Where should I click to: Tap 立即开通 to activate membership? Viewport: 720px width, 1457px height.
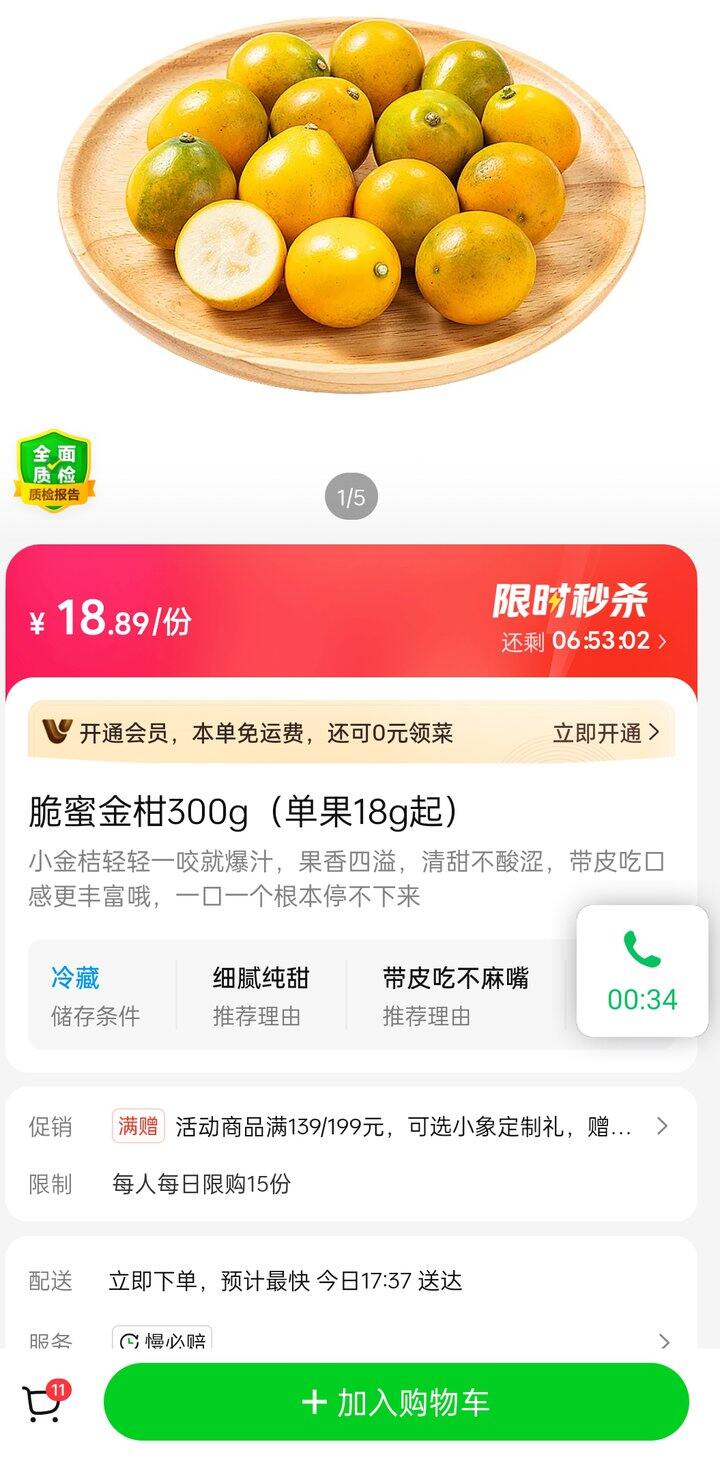pos(606,733)
